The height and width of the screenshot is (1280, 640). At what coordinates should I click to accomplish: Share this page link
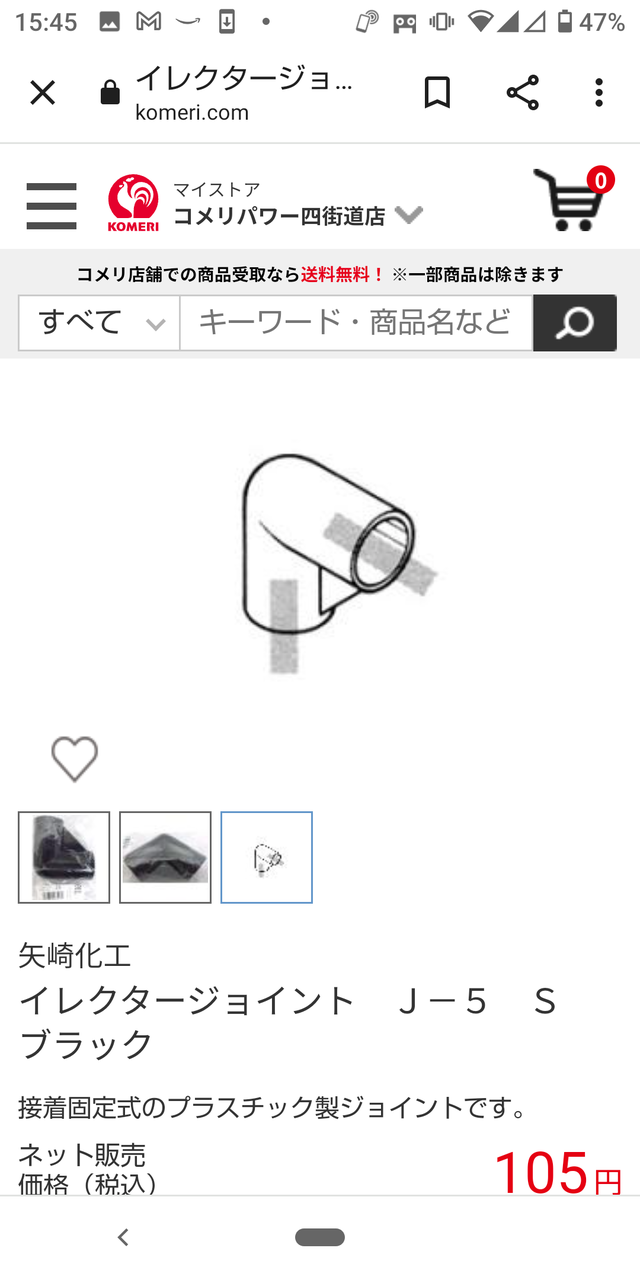click(522, 93)
